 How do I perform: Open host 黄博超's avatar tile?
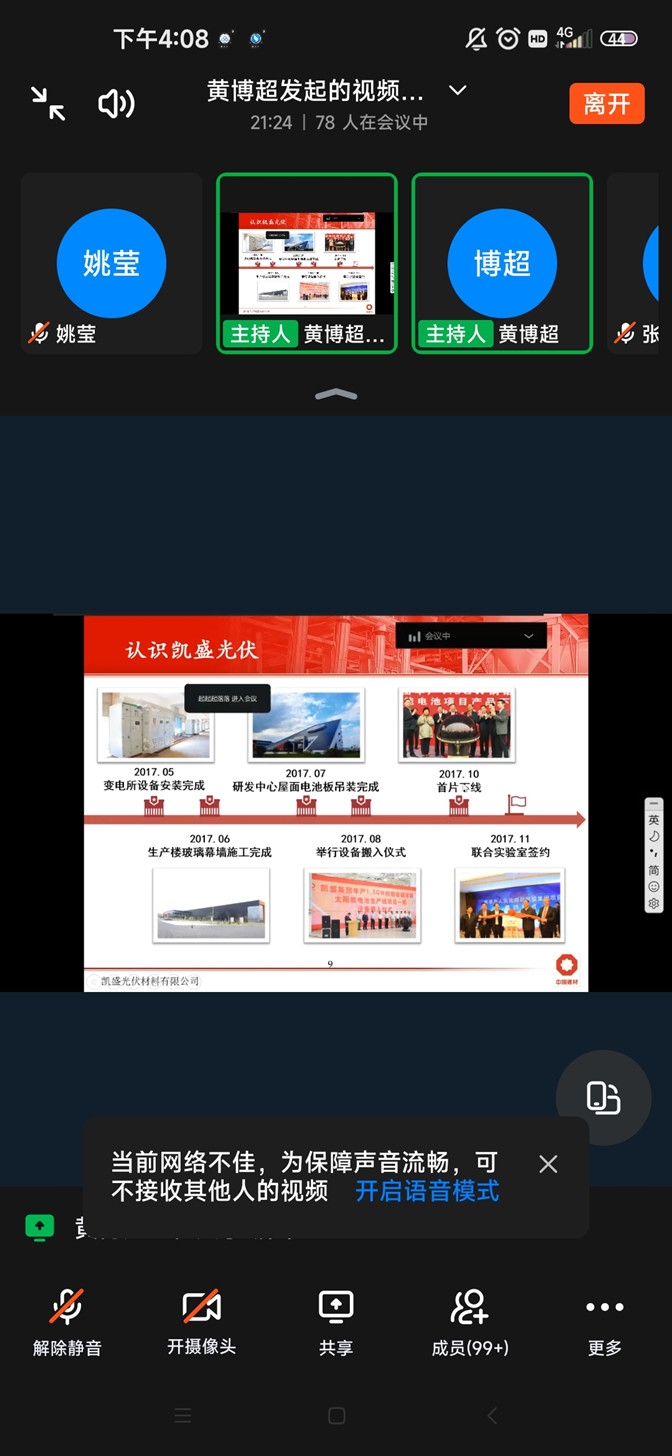502,264
